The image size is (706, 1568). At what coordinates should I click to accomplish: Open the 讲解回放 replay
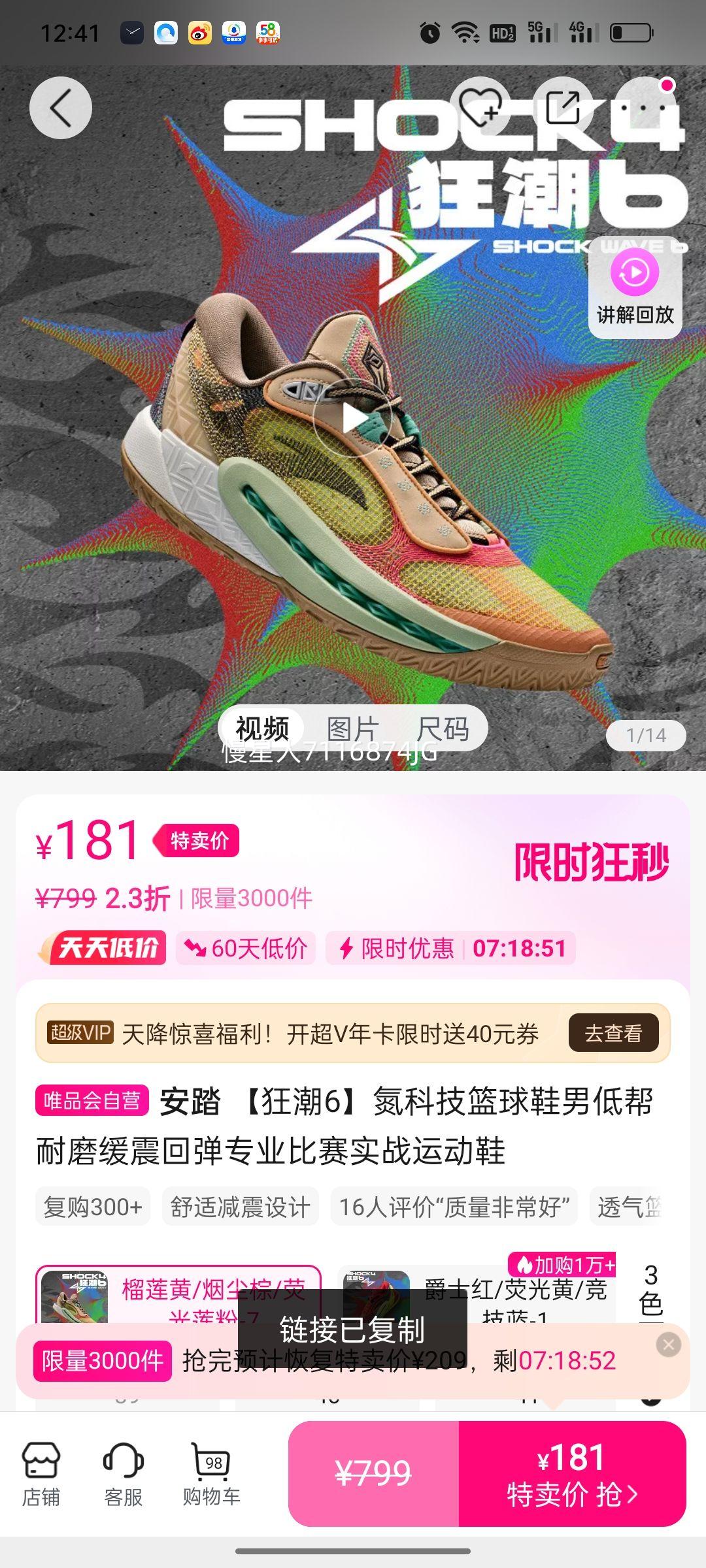click(635, 288)
